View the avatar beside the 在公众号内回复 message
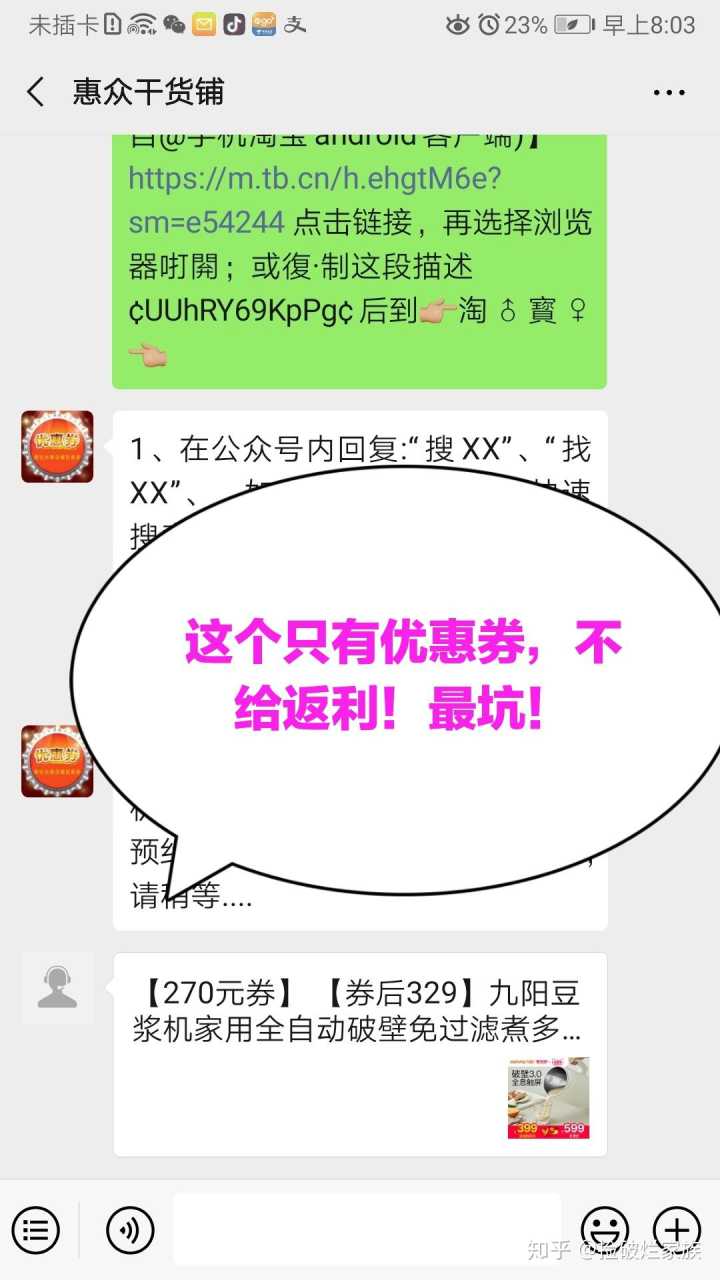Viewport: 720px width, 1280px height. click(58, 447)
